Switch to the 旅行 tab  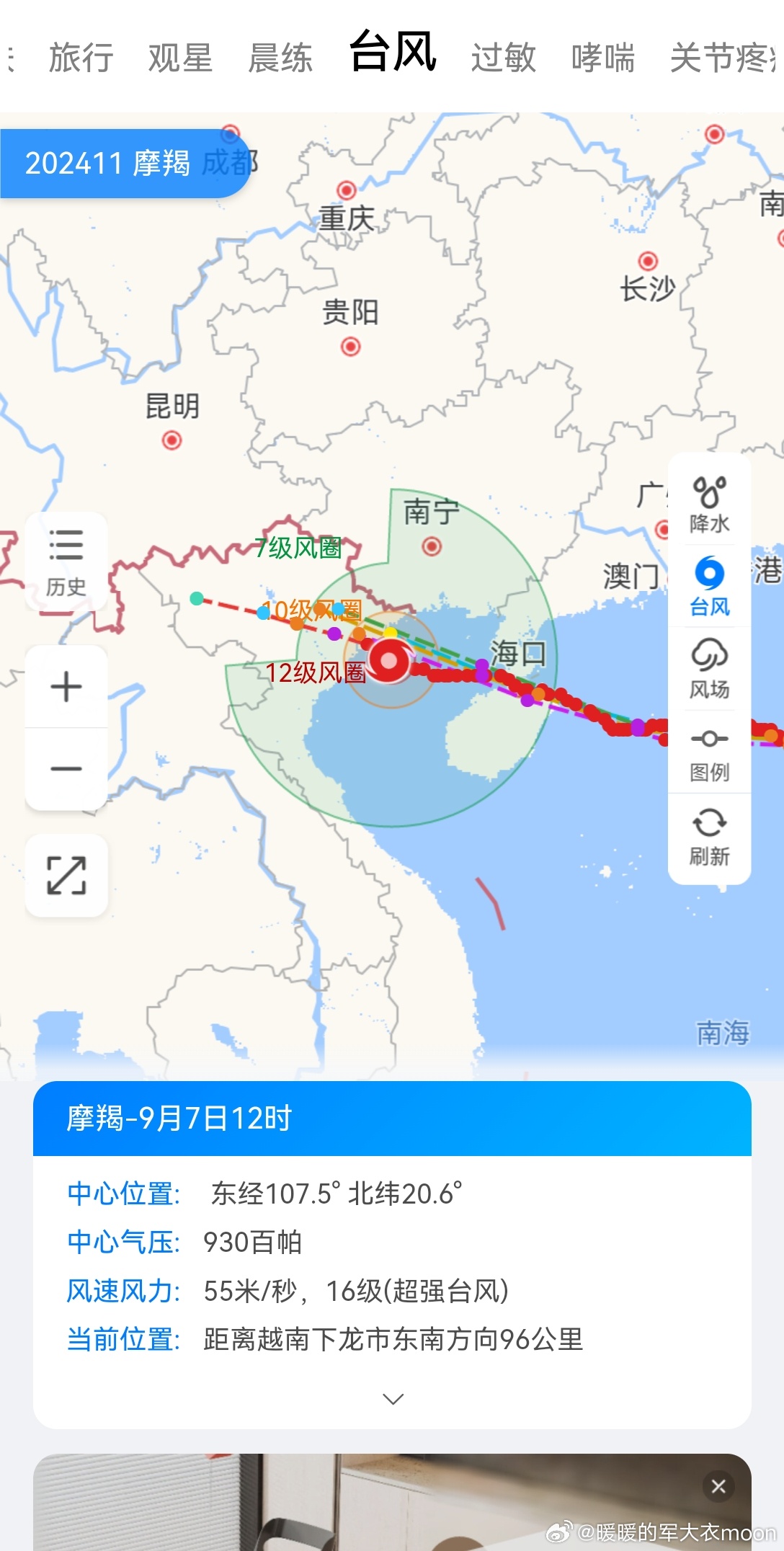pyautogui.click(x=81, y=58)
